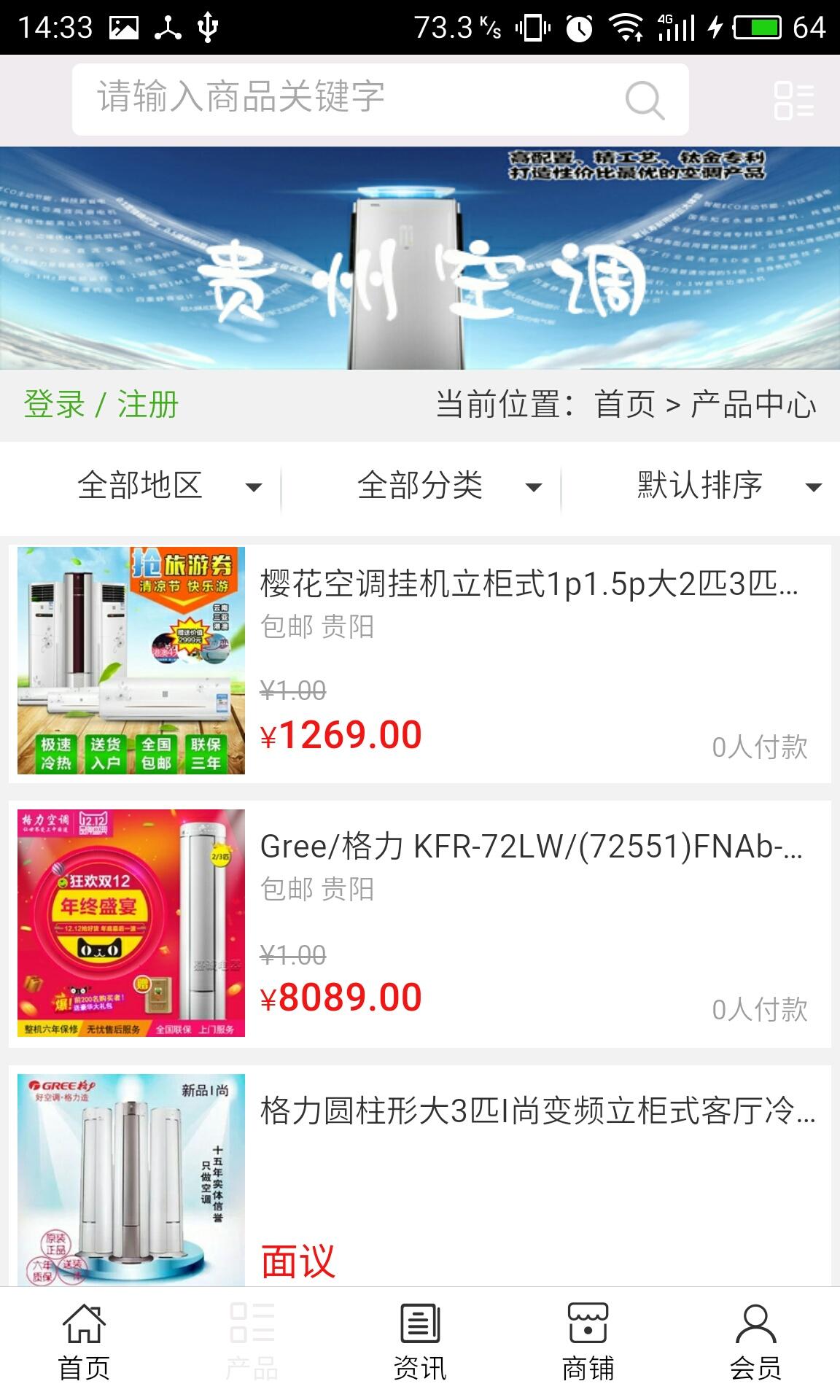
Task: Open the 登录 / 注册 link
Action: point(101,405)
